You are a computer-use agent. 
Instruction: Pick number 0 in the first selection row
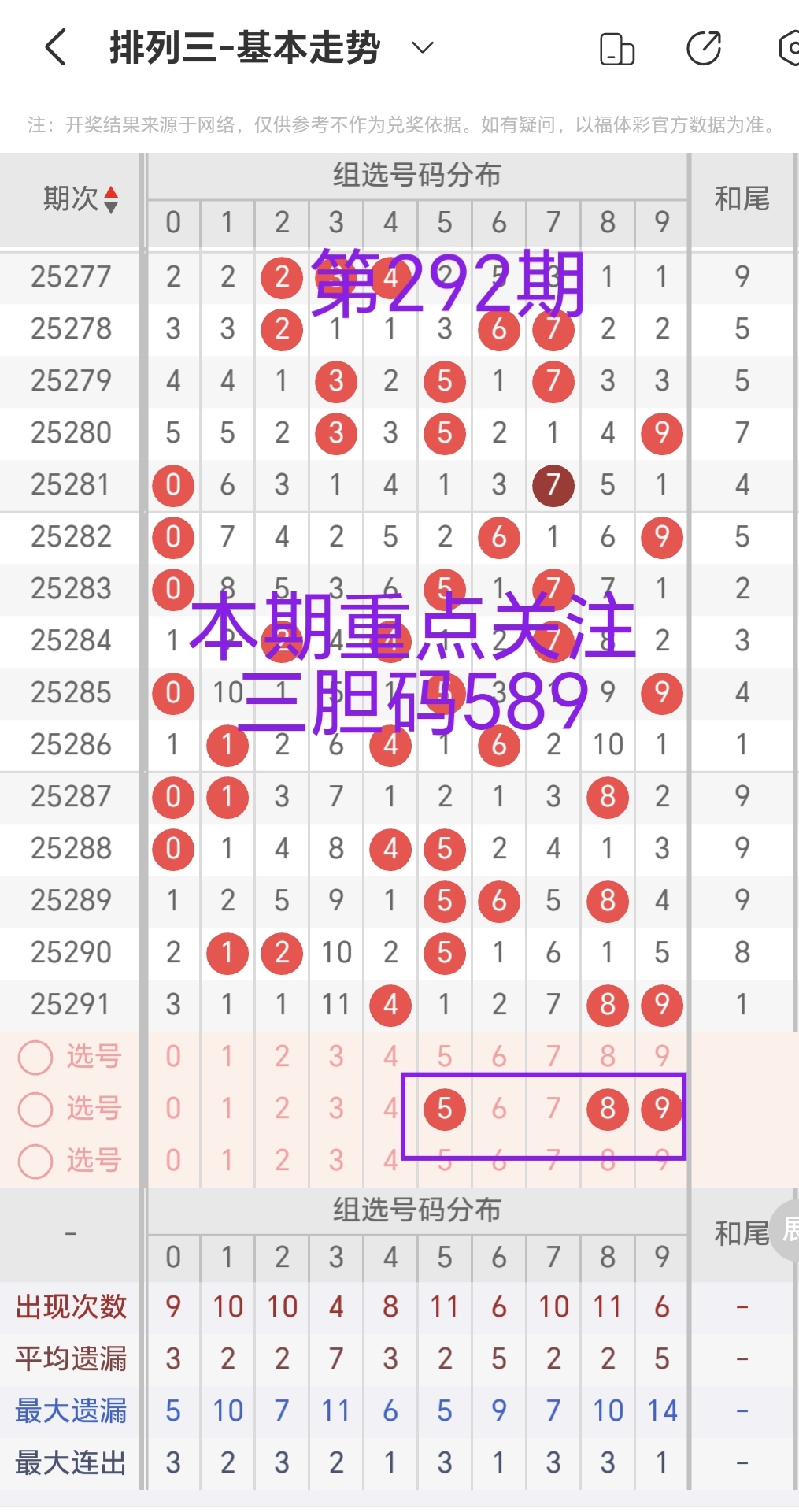pos(173,1057)
